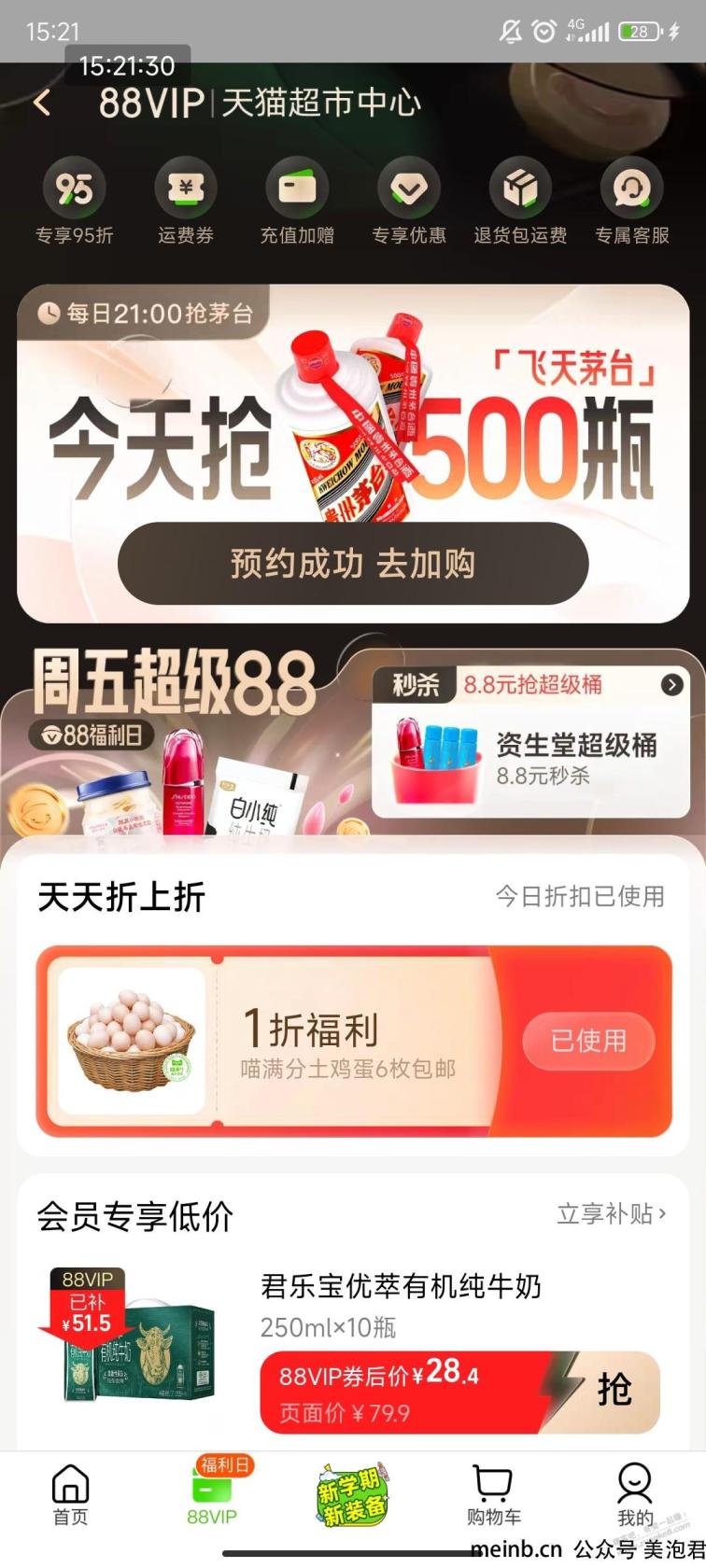Switch to 88VIP tab

coord(212,1495)
